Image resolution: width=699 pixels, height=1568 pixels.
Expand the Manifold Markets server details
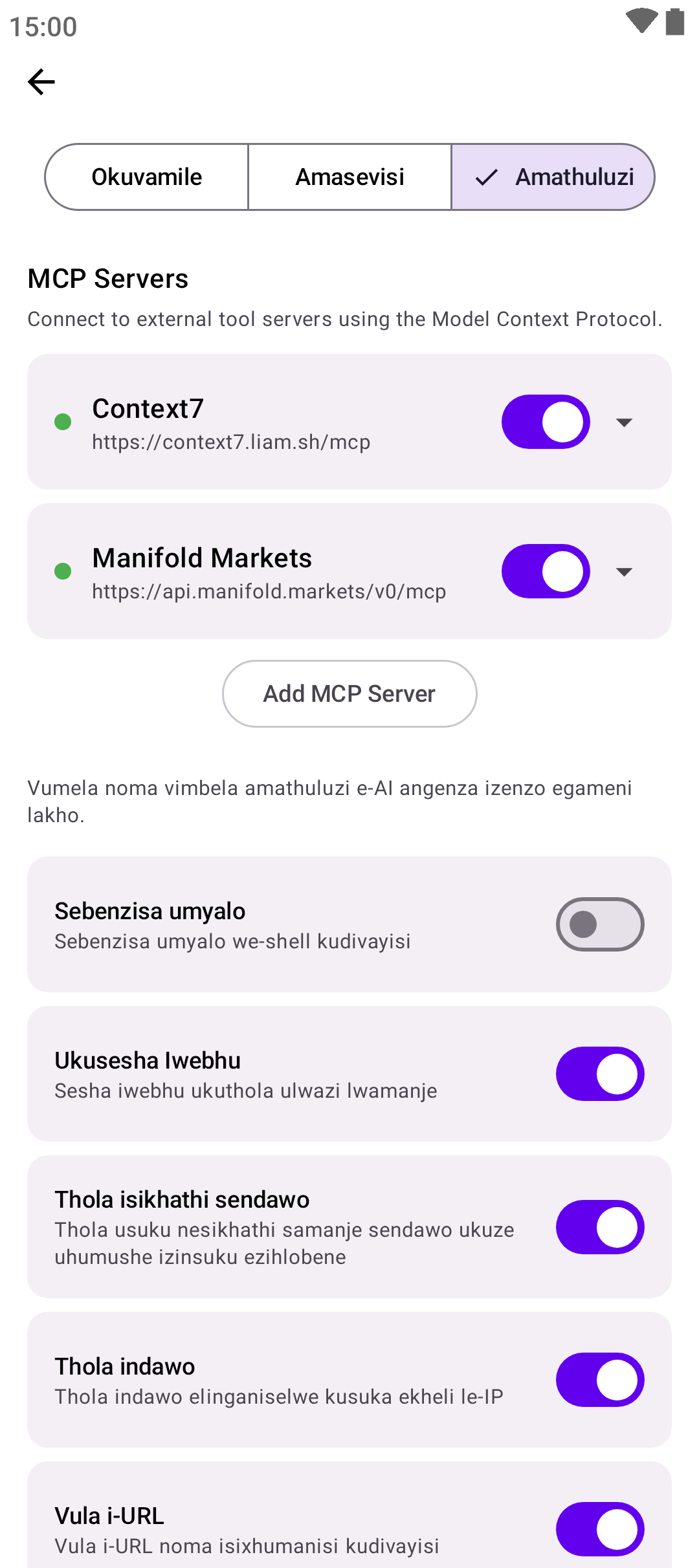624,572
